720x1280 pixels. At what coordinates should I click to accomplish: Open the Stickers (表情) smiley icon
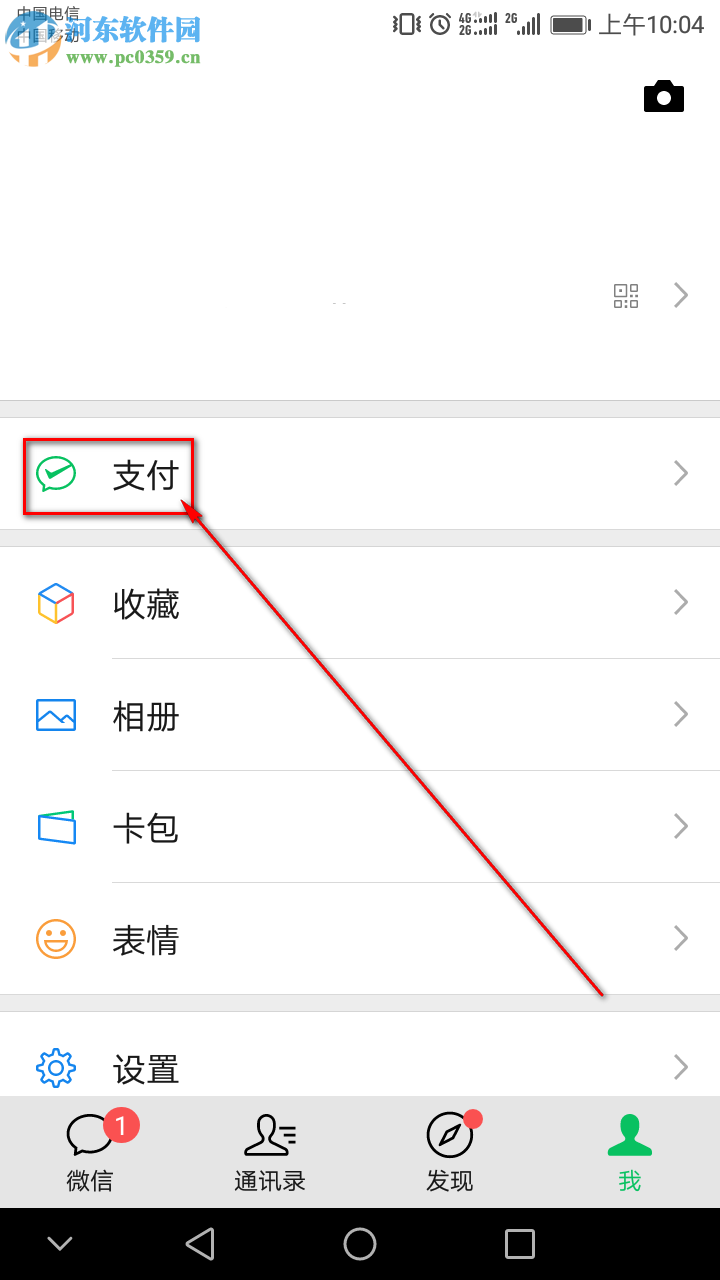coord(56,939)
